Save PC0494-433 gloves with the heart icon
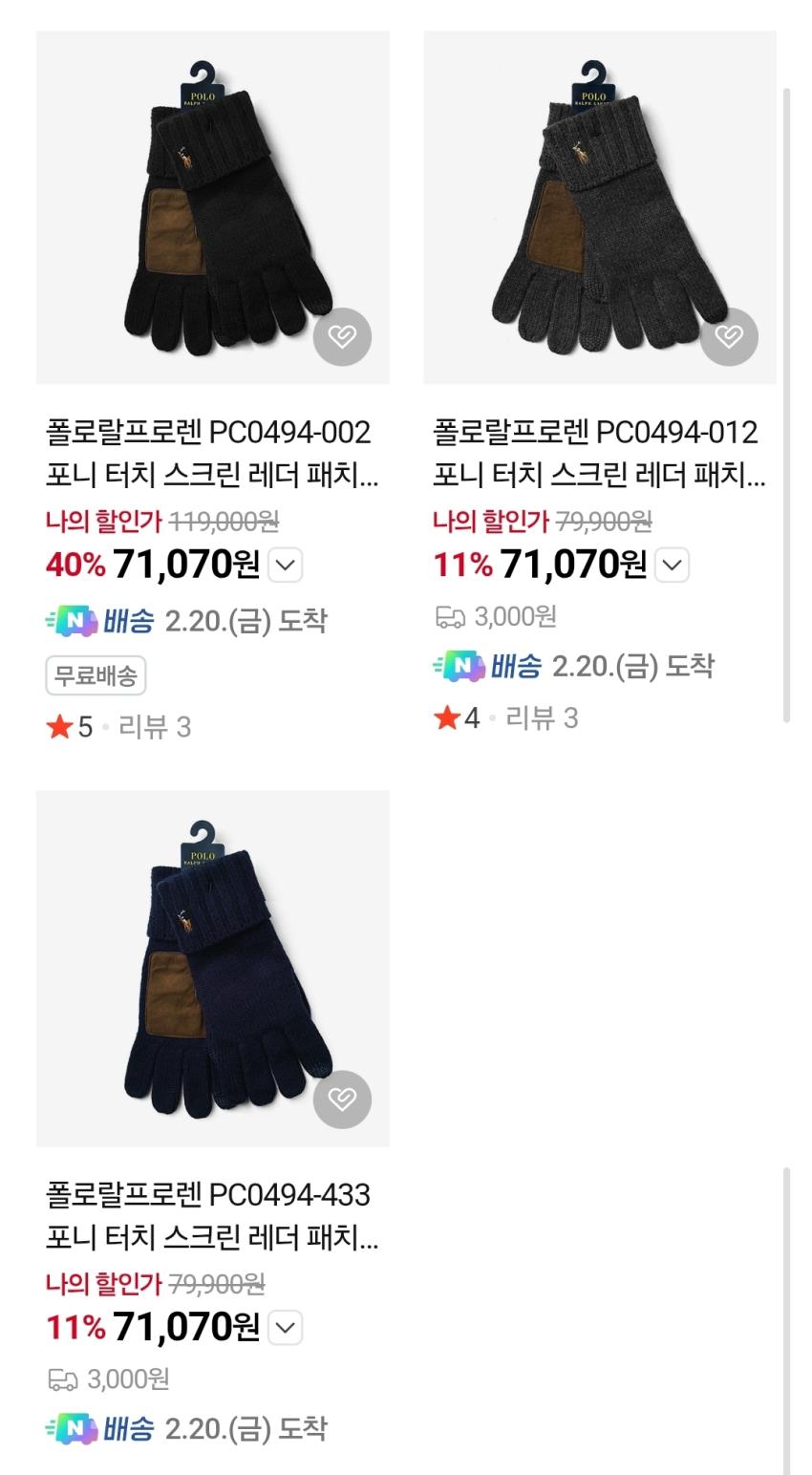This screenshot has width=812, height=1475. tap(342, 1099)
